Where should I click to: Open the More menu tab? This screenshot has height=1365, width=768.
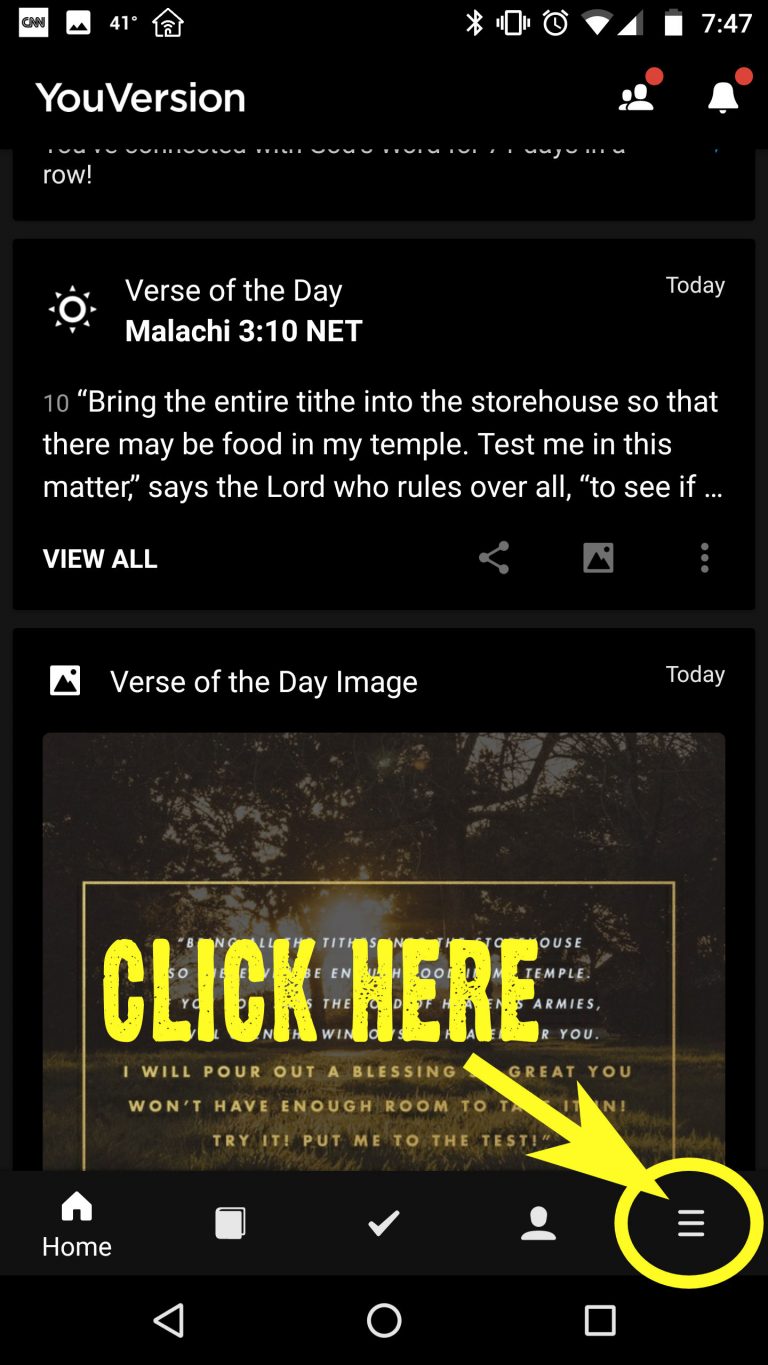pyautogui.click(x=691, y=1223)
